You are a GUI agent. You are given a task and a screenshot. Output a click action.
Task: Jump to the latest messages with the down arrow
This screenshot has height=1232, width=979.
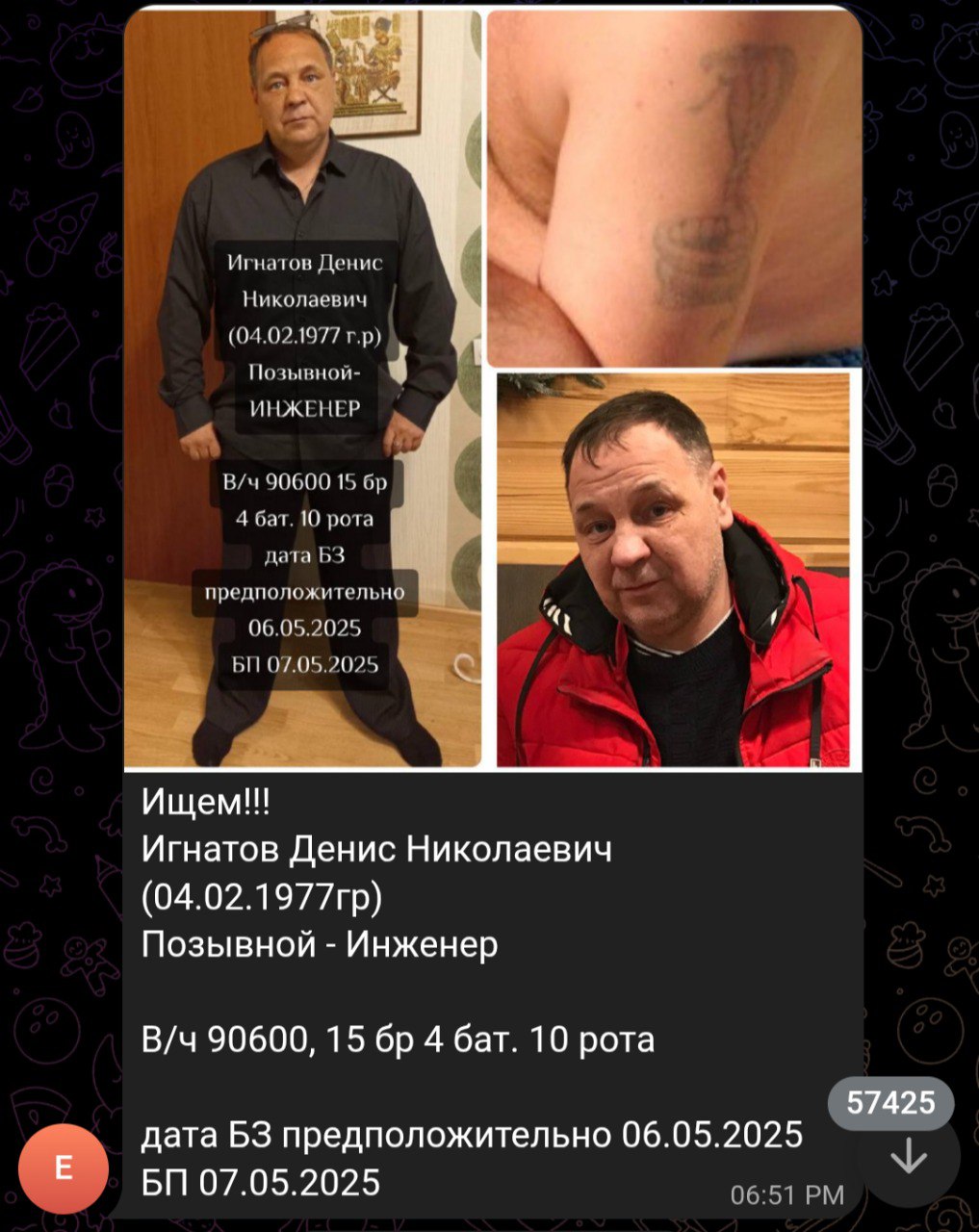pyautogui.click(x=908, y=1157)
